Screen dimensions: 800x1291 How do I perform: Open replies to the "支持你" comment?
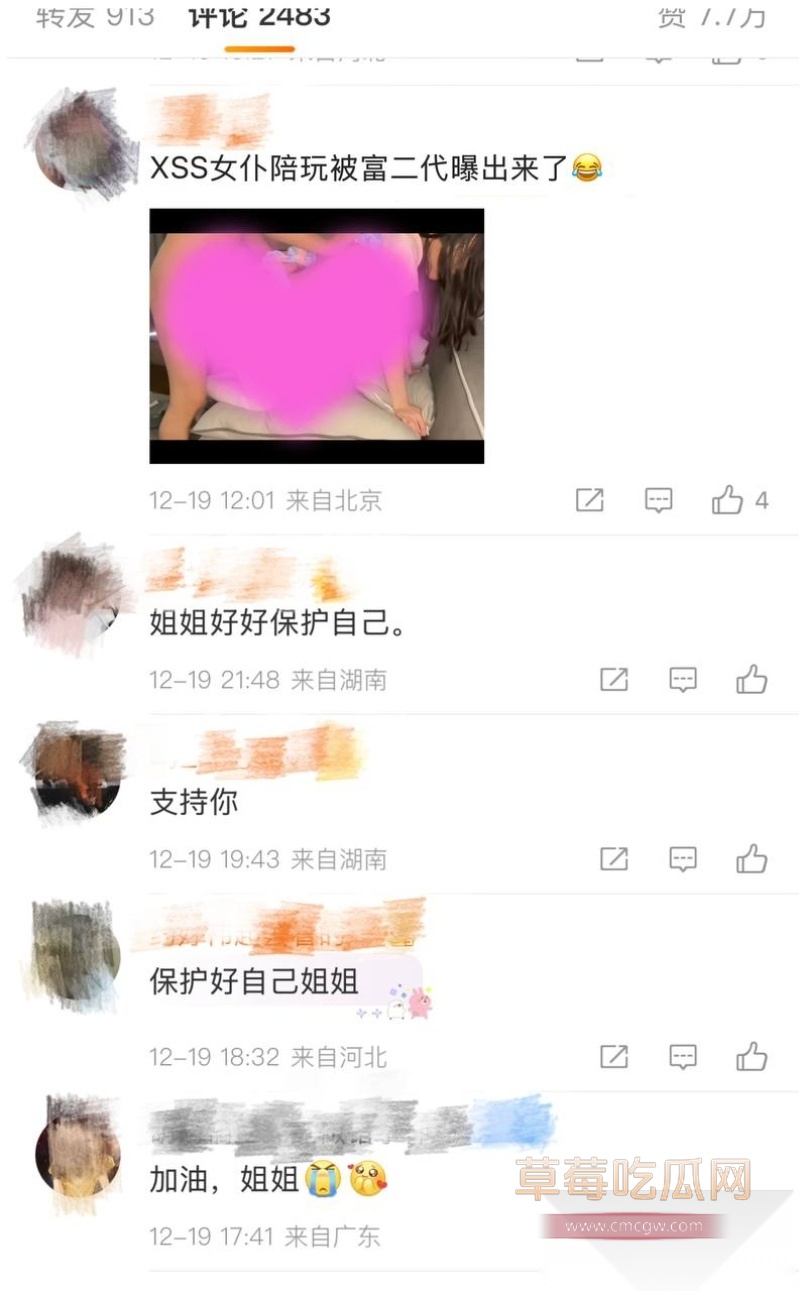[x=681, y=859]
